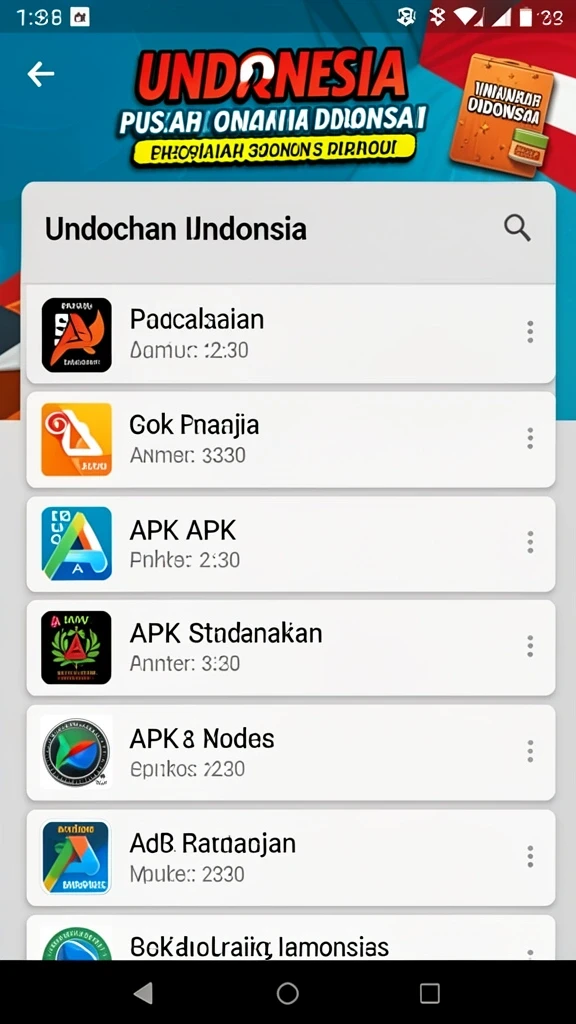576x1024 pixels.
Task: Show options for AdB Ratdaojan
Action: point(530,856)
